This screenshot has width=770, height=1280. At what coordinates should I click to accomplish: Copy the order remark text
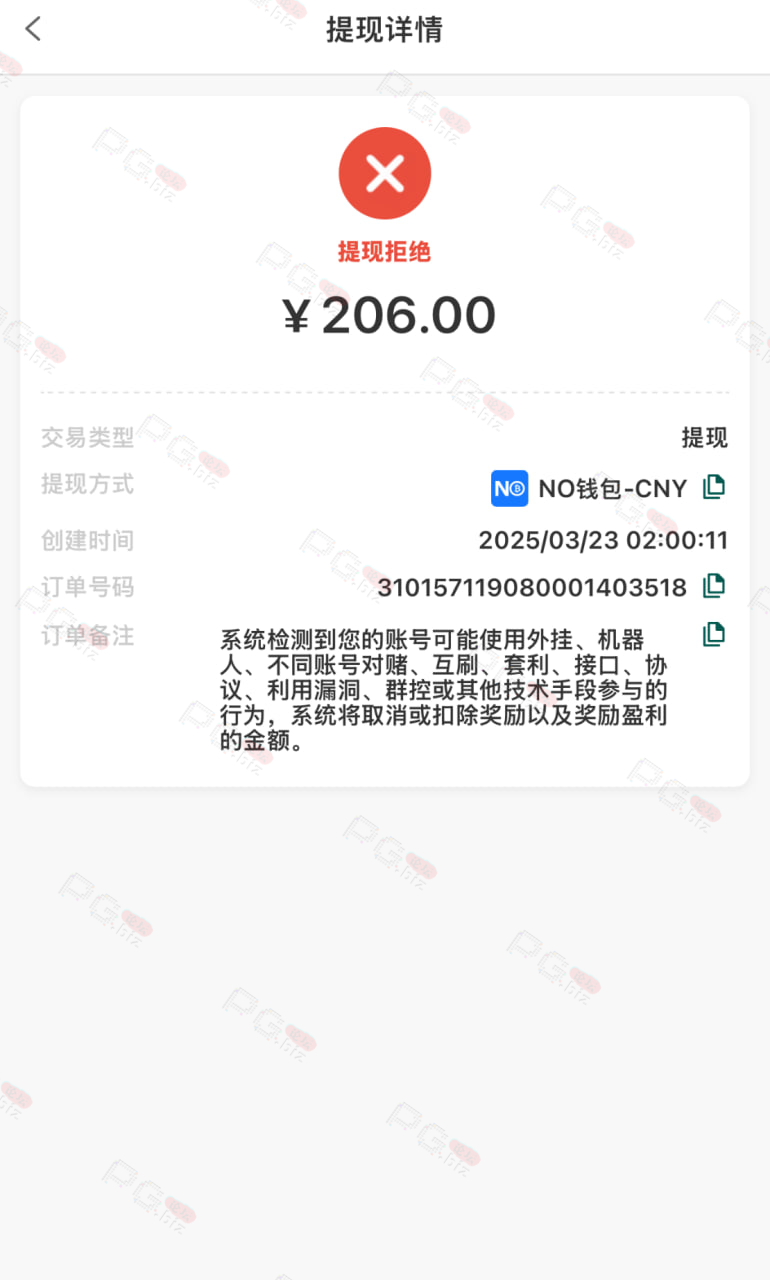(x=713, y=634)
